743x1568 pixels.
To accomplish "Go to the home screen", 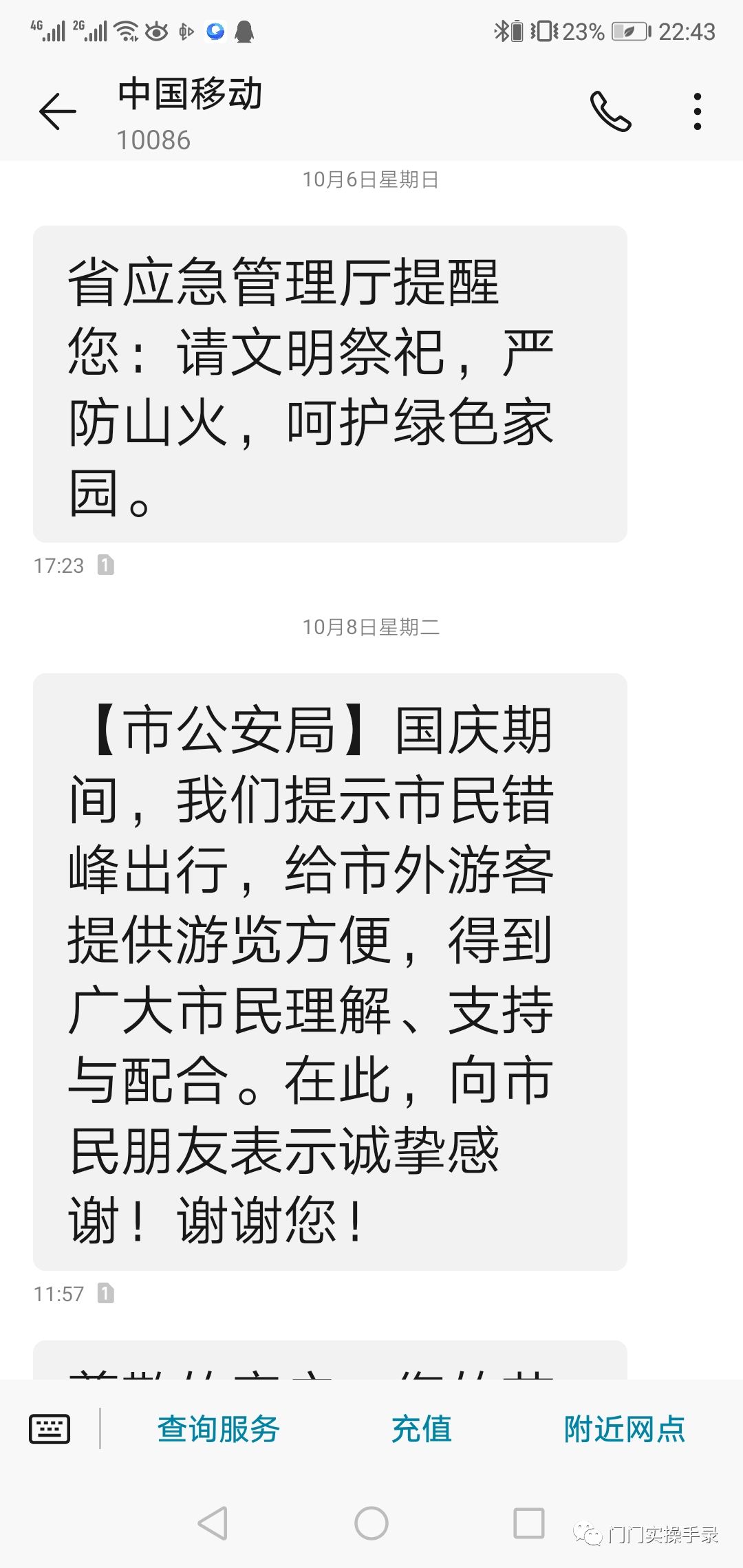I will coord(371,1523).
